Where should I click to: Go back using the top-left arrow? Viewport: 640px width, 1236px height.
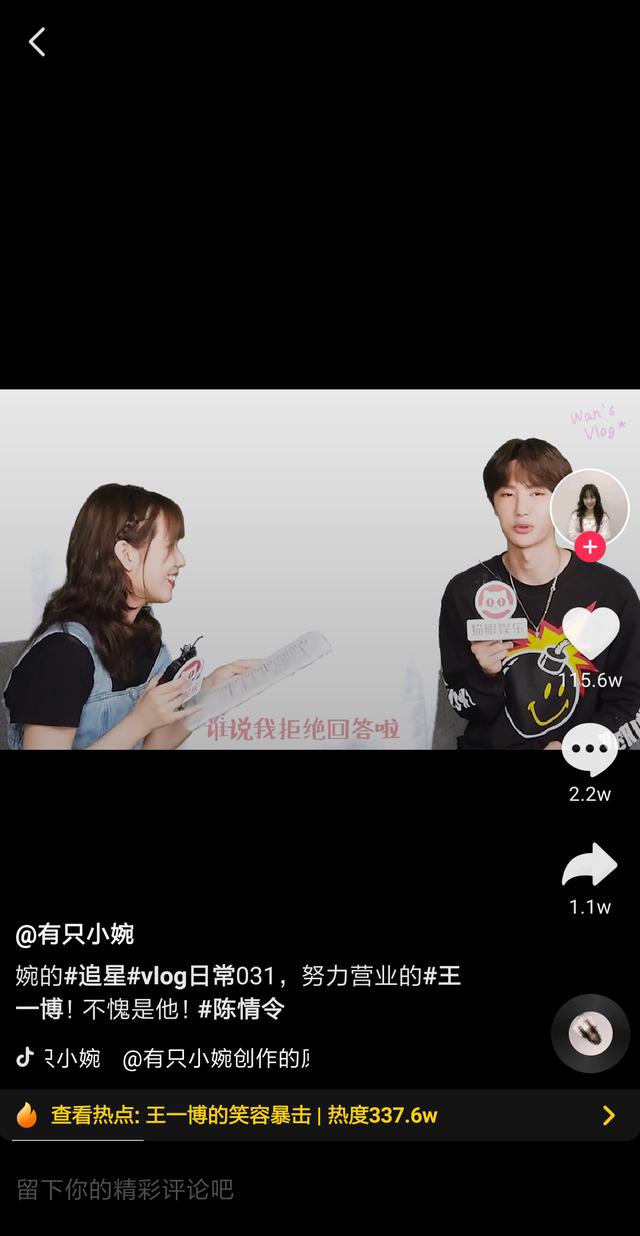[x=37, y=42]
